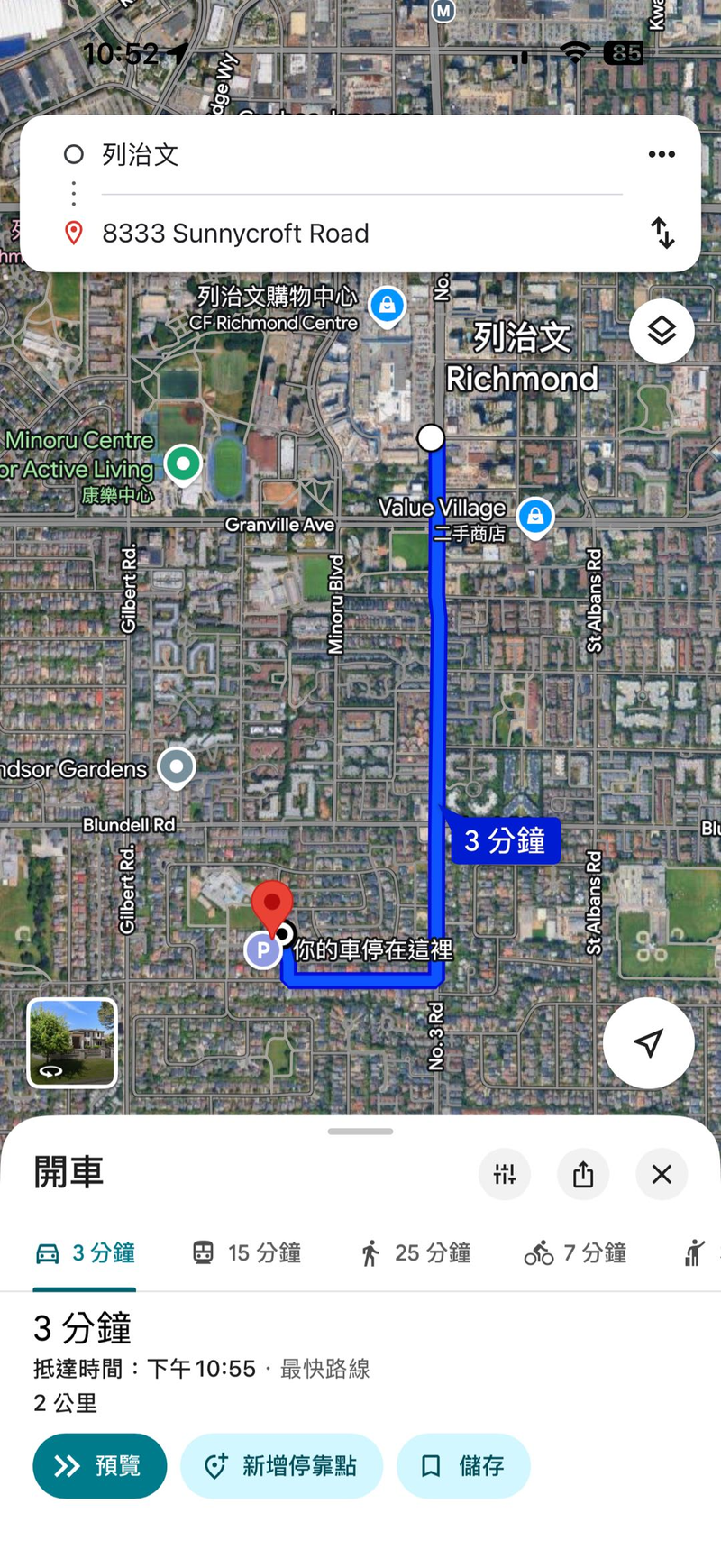The height and width of the screenshot is (1568, 721).
Task: Open the map layers selector
Action: (662, 331)
